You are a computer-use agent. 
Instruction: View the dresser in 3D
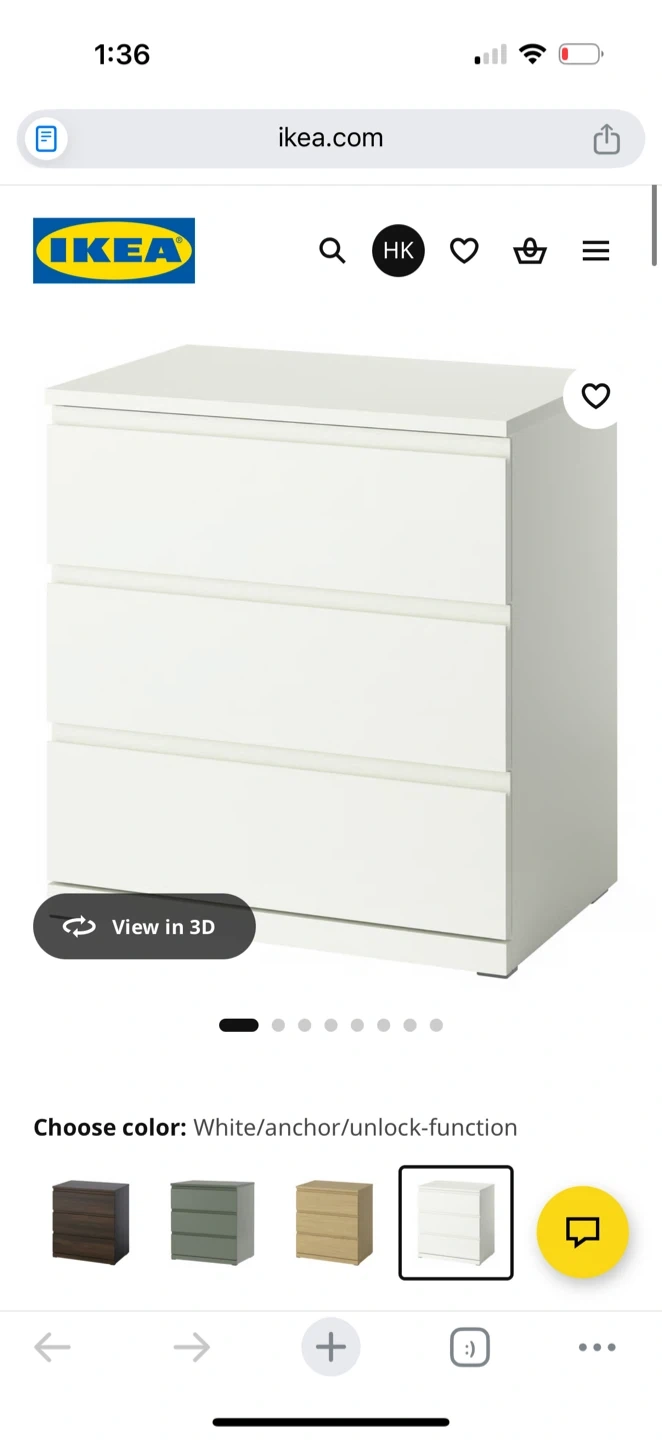pos(145,927)
